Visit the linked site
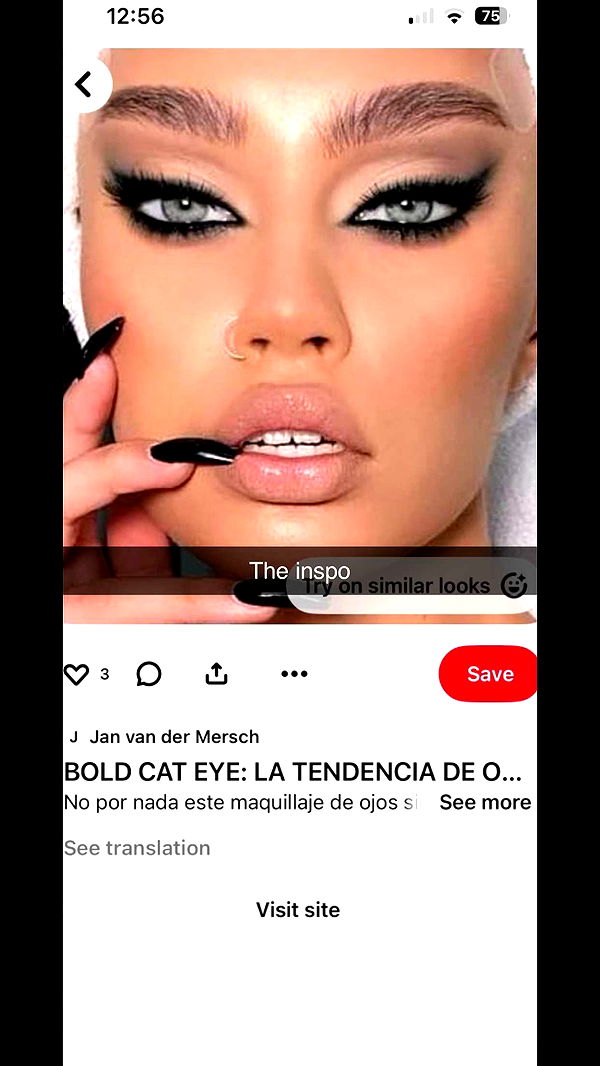 pos(298,910)
